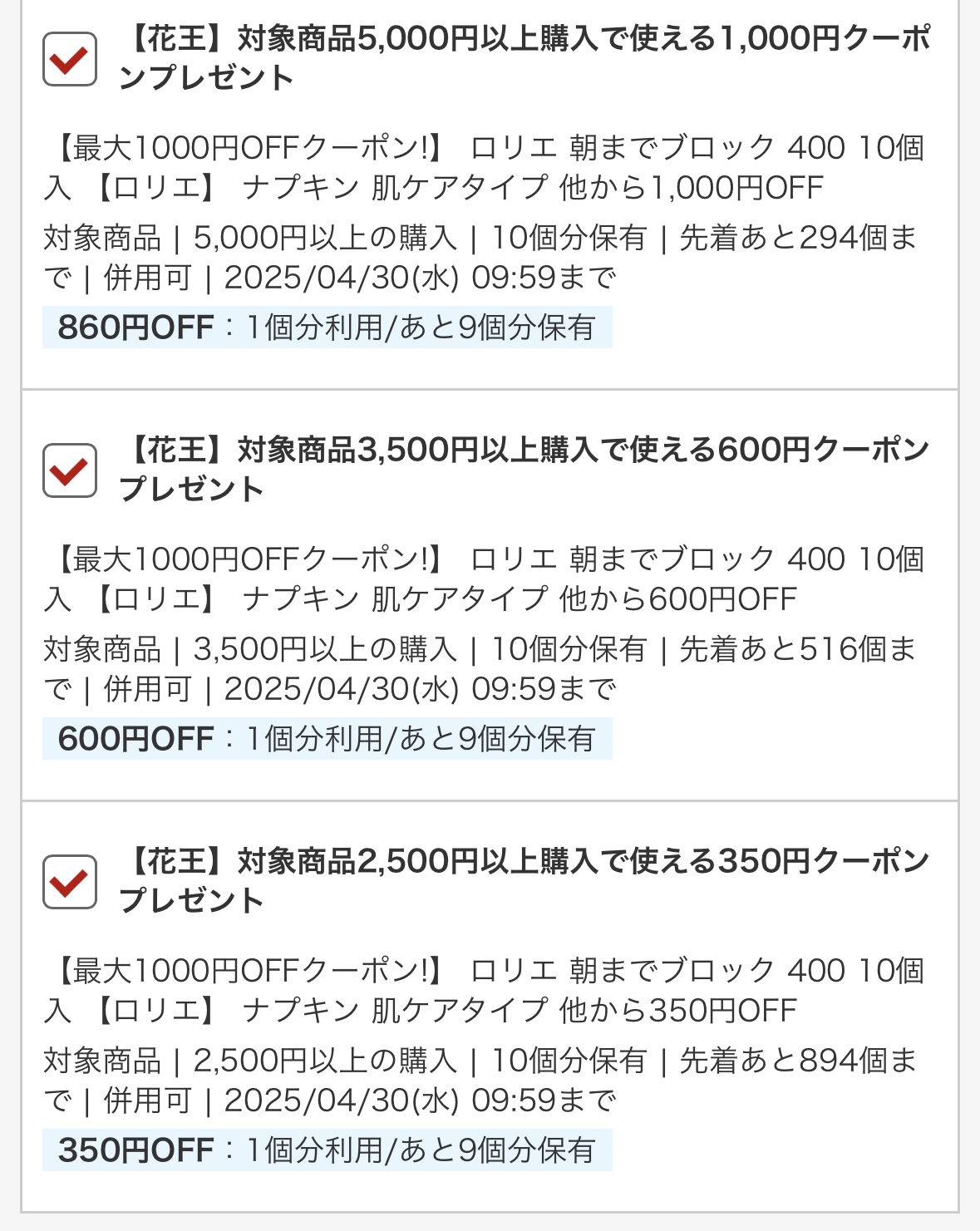The image size is (980, 1231).
Task: Uncheck the 2,500円以上 350円 coupon checkbox
Action: click(x=70, y=882)
